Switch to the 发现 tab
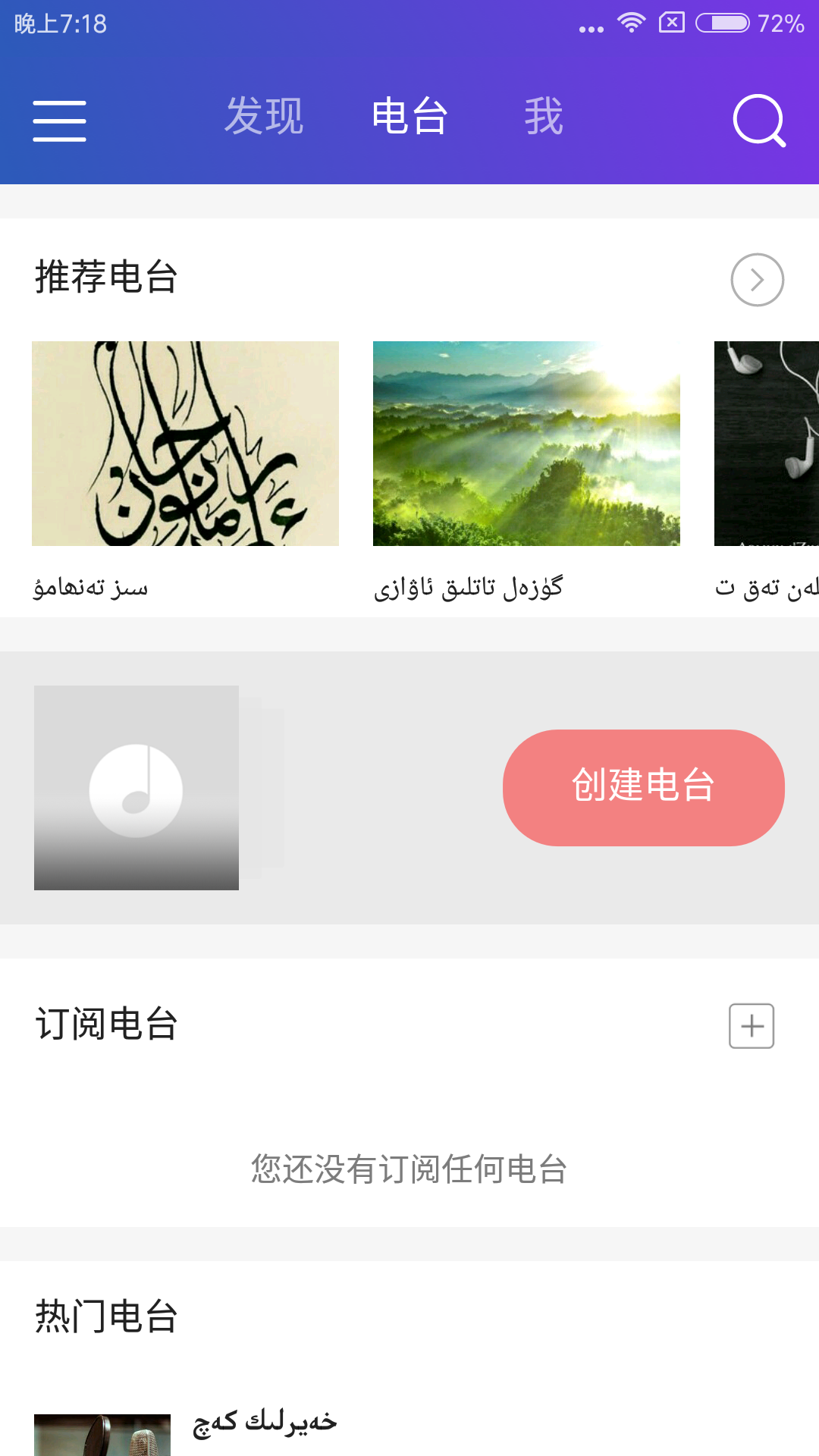Viewport: 819px width, 1456px height. [x=263, y=116]
